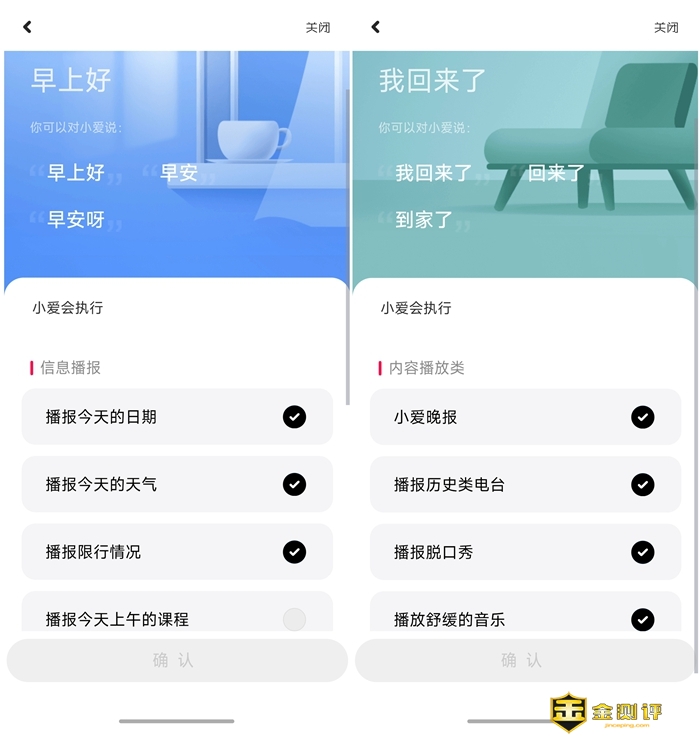Go back from the 我回来了 screen
Screen dimensions: 700x736
coord(376,27)
